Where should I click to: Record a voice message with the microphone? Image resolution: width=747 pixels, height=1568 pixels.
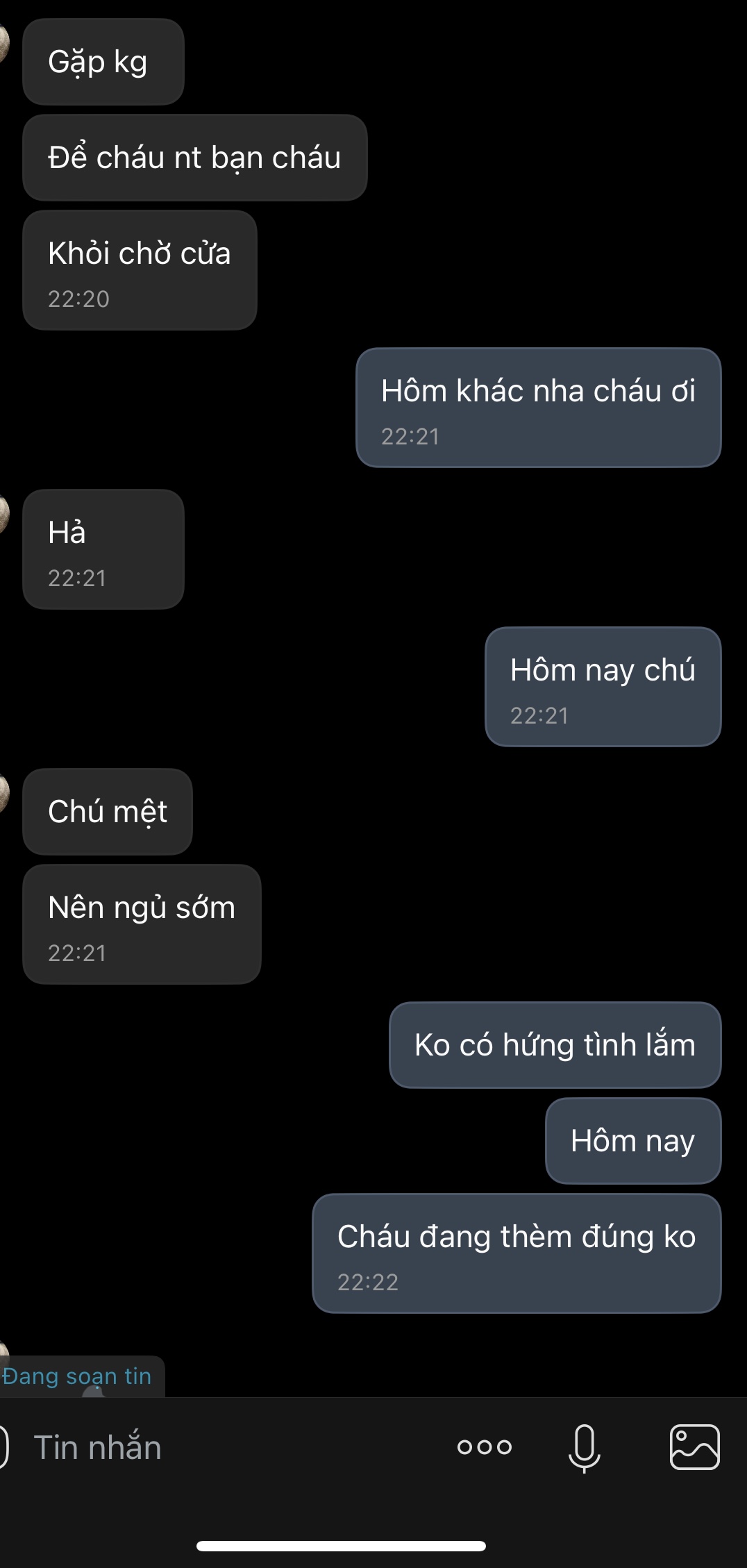click(585, 1447)
